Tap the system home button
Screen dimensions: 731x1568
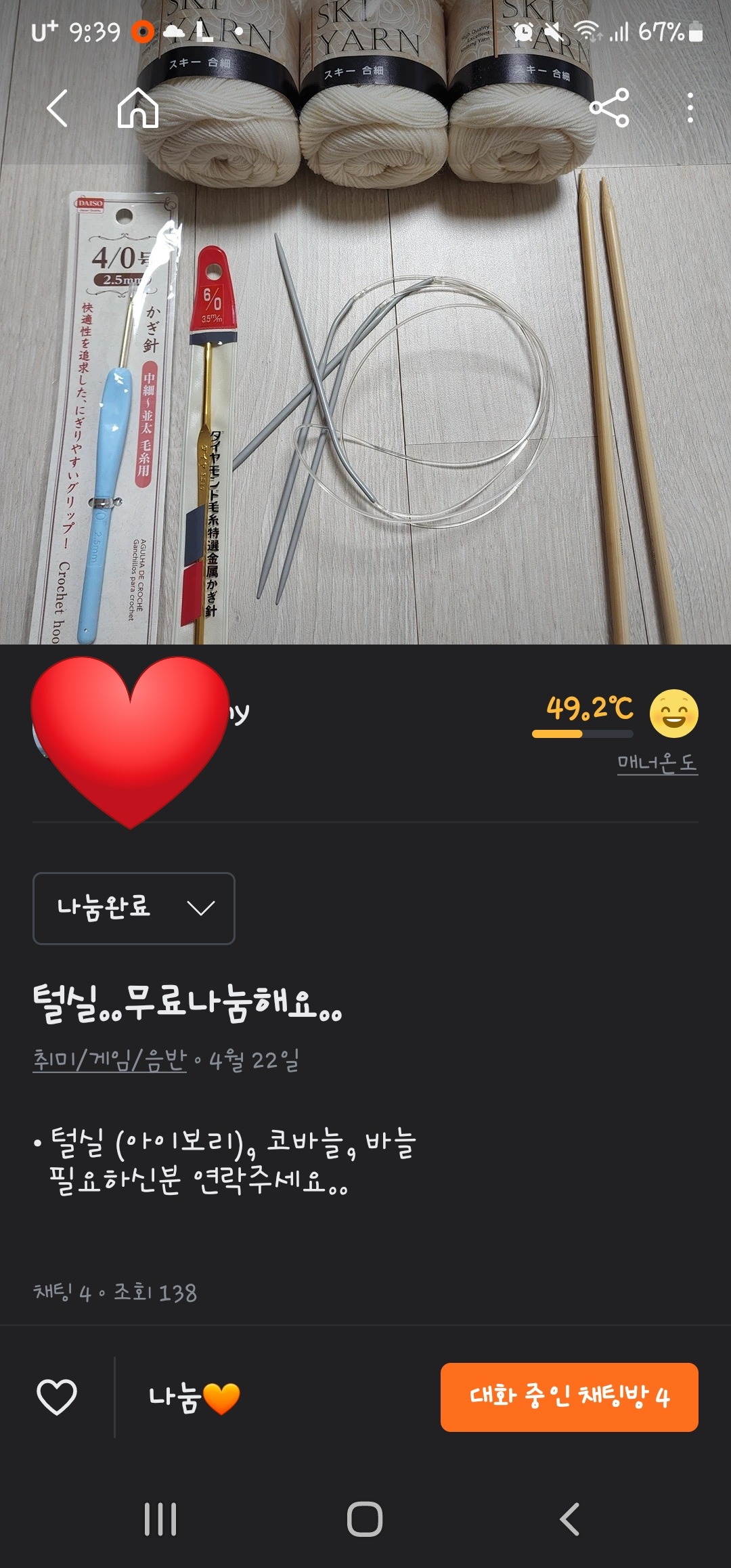coord(365,1519)
